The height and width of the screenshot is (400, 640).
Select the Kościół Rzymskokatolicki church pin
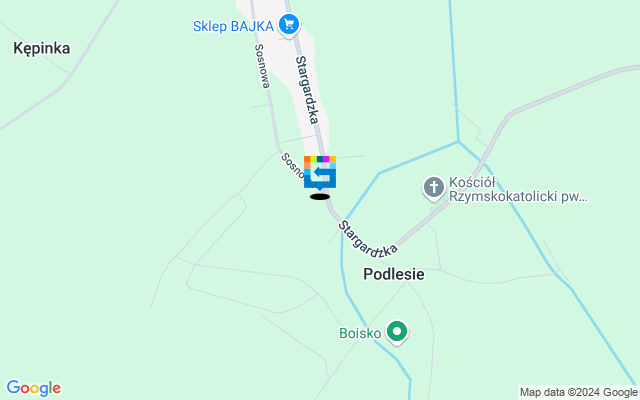click(x=433, y=186)
